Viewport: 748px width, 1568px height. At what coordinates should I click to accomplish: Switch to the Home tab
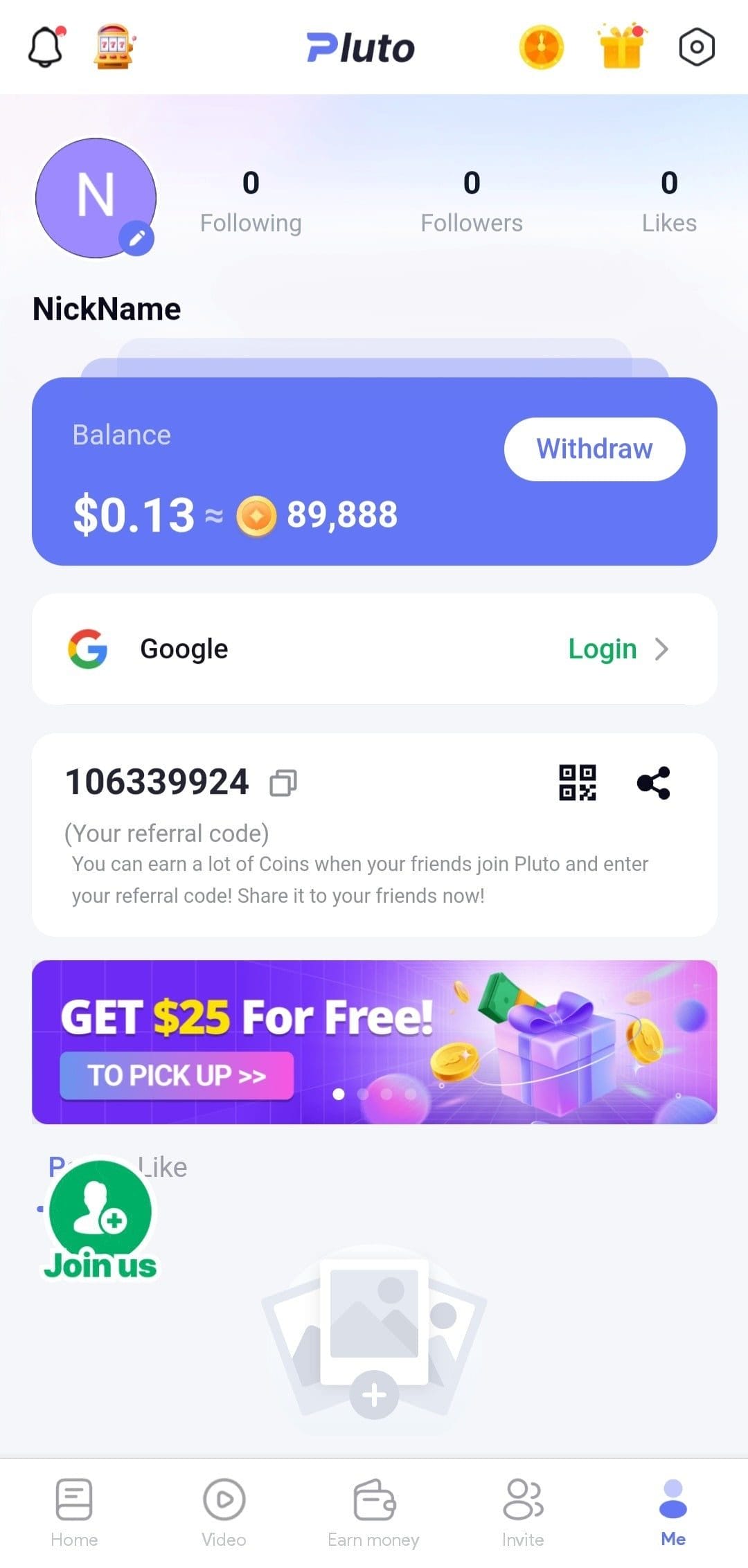coord(74,1513)
